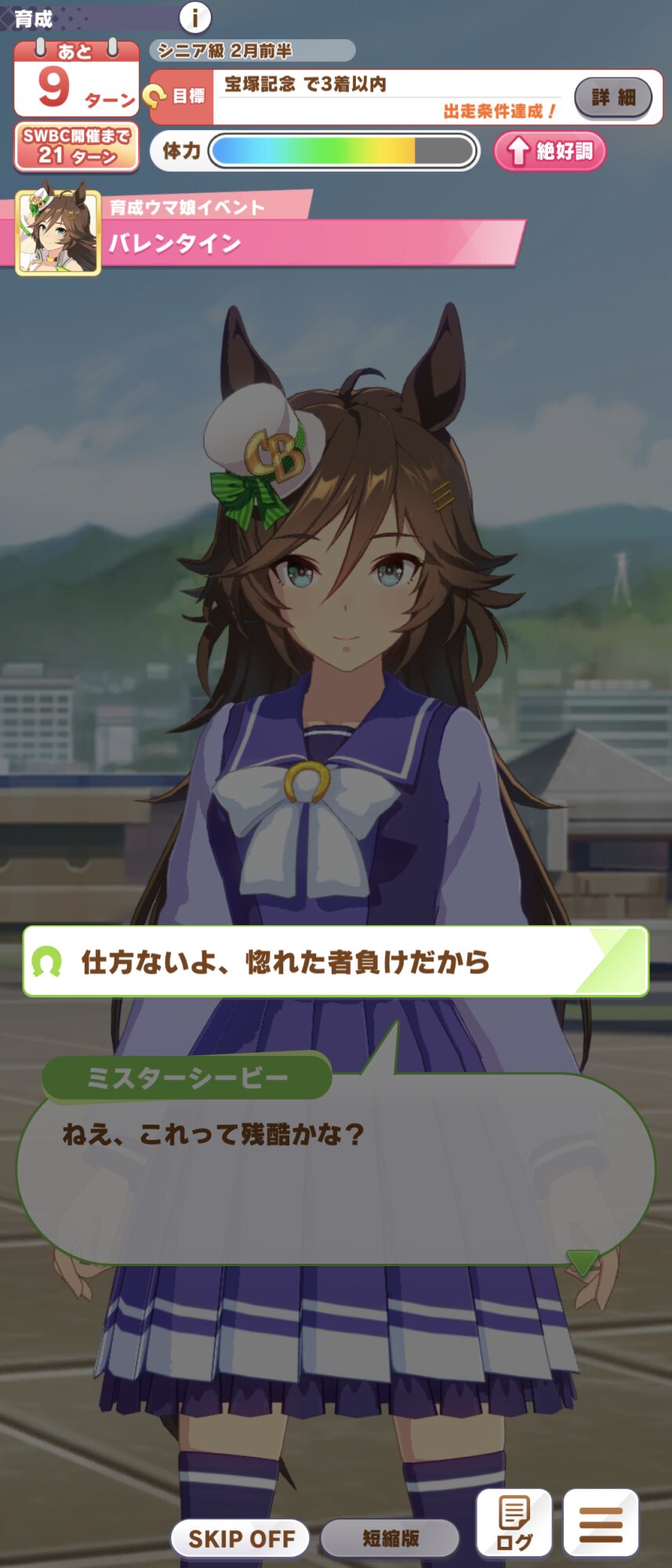Choose the reply 仕方ないよ、惚れた者負けだから
Viewport: 672px width, 1568px height.
(336, 961)
